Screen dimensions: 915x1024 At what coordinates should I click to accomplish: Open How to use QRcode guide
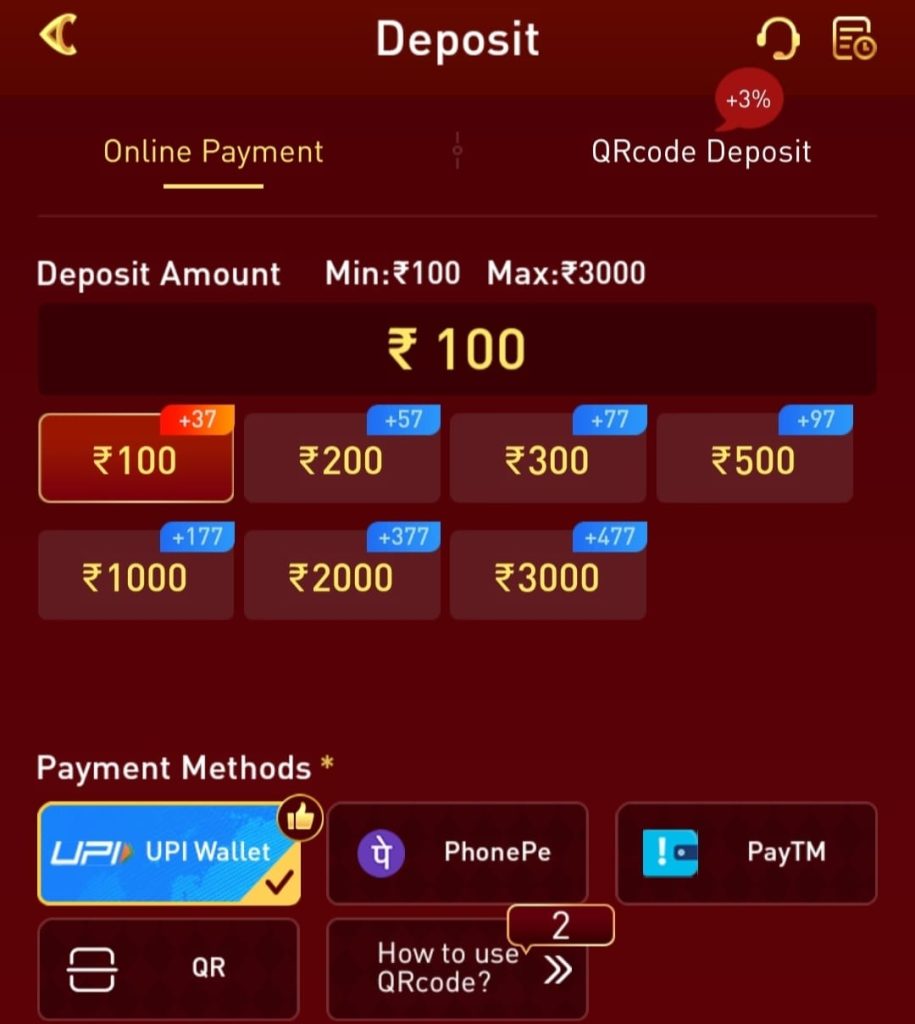tap(457, 968)
